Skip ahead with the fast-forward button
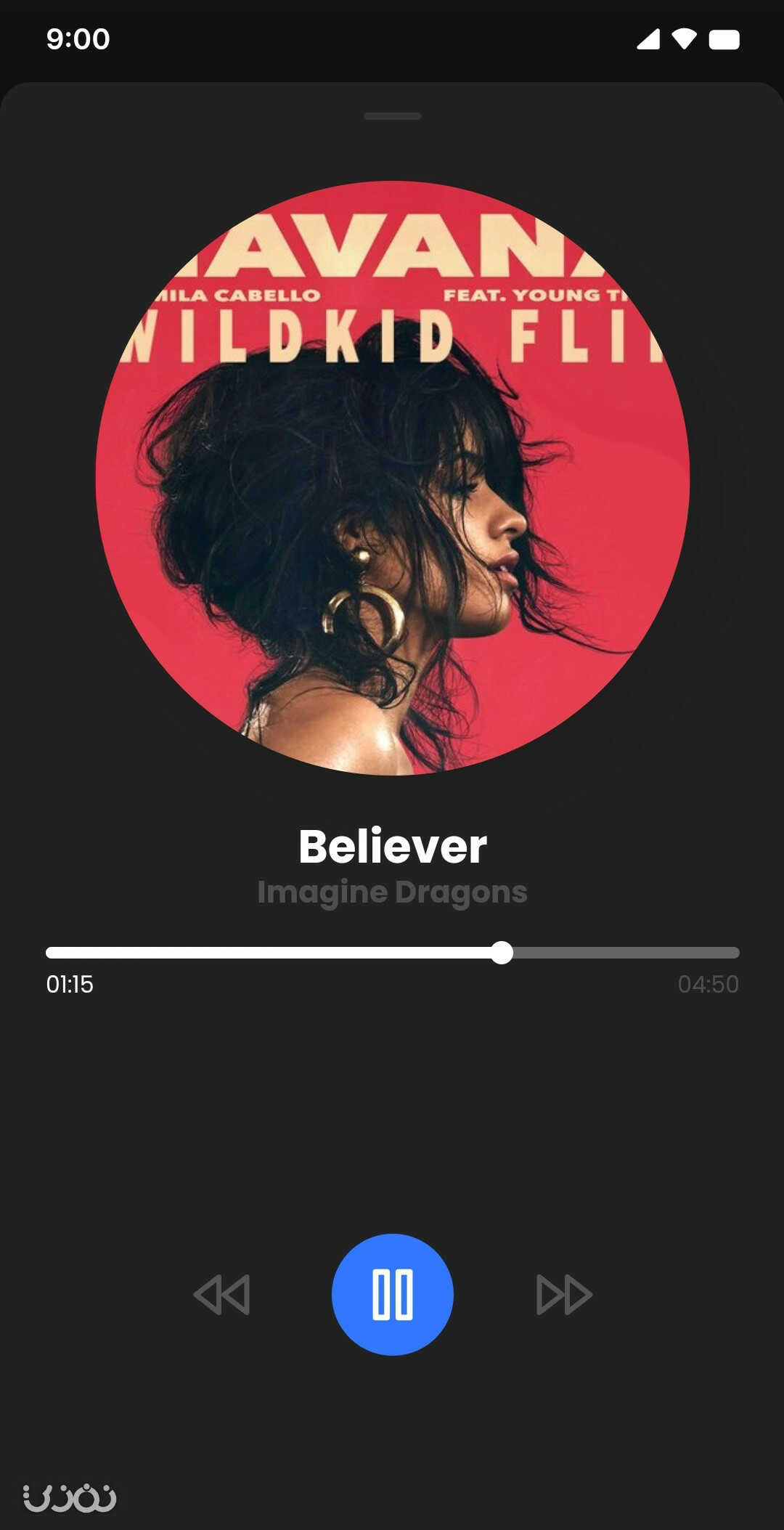This screenshot has height=1530, width=784. click(564, 1295)
